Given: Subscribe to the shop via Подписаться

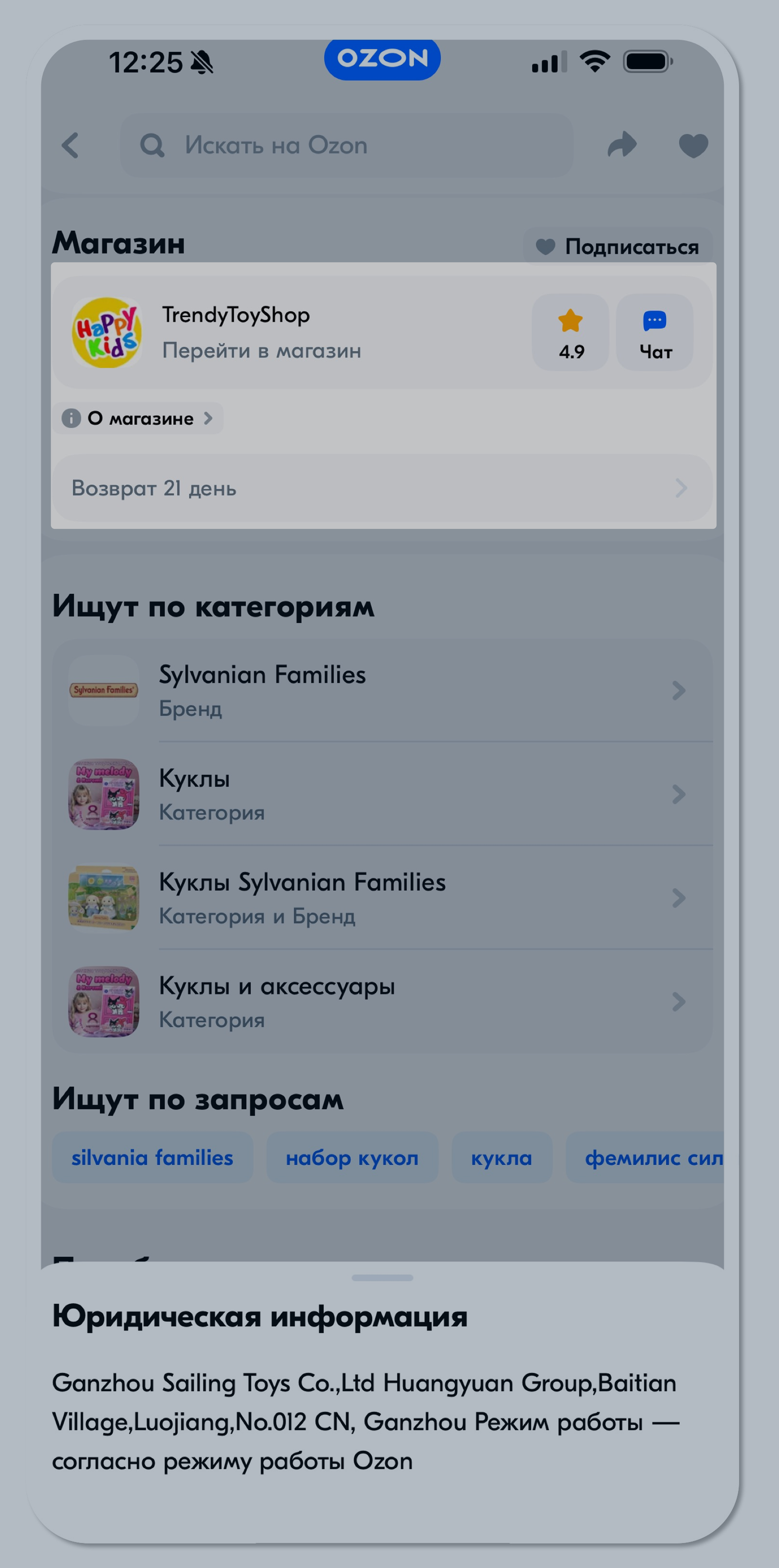Looking at the screenshot, I should [x=618, y=246].
